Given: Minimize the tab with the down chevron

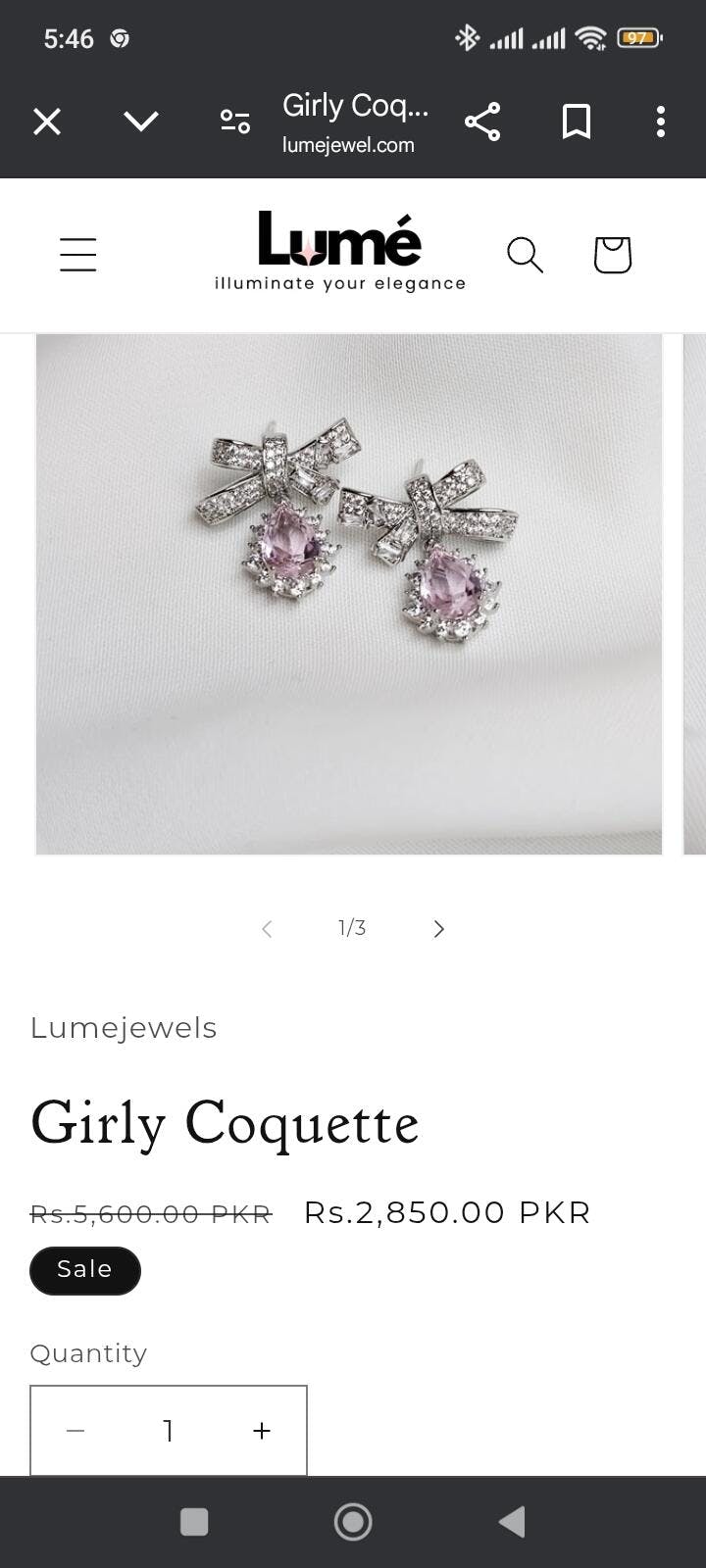Looking at the screenshot, I should (x=141, y=122).
